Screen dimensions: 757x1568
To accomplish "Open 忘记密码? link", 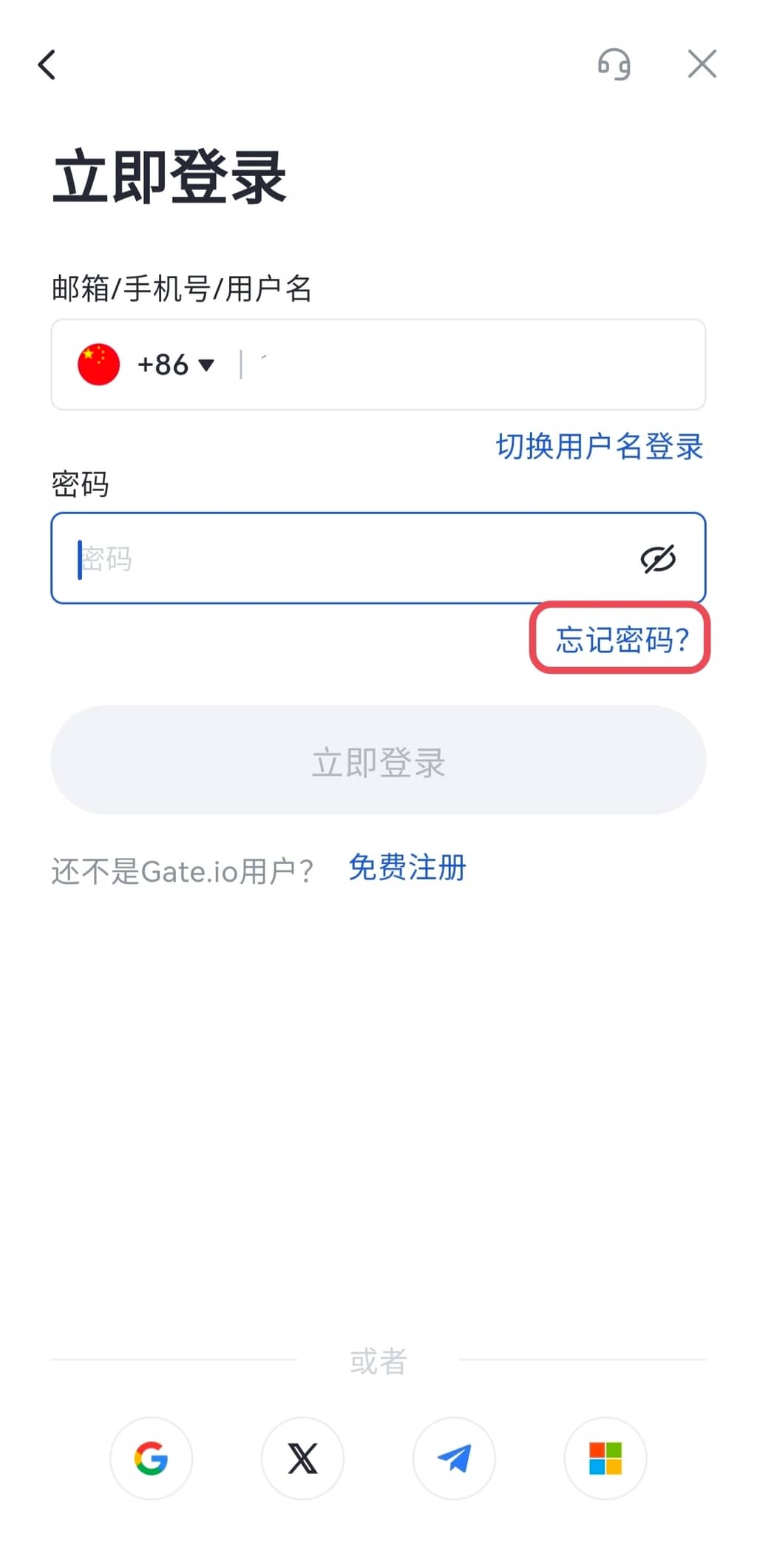I will pos(622,639).
